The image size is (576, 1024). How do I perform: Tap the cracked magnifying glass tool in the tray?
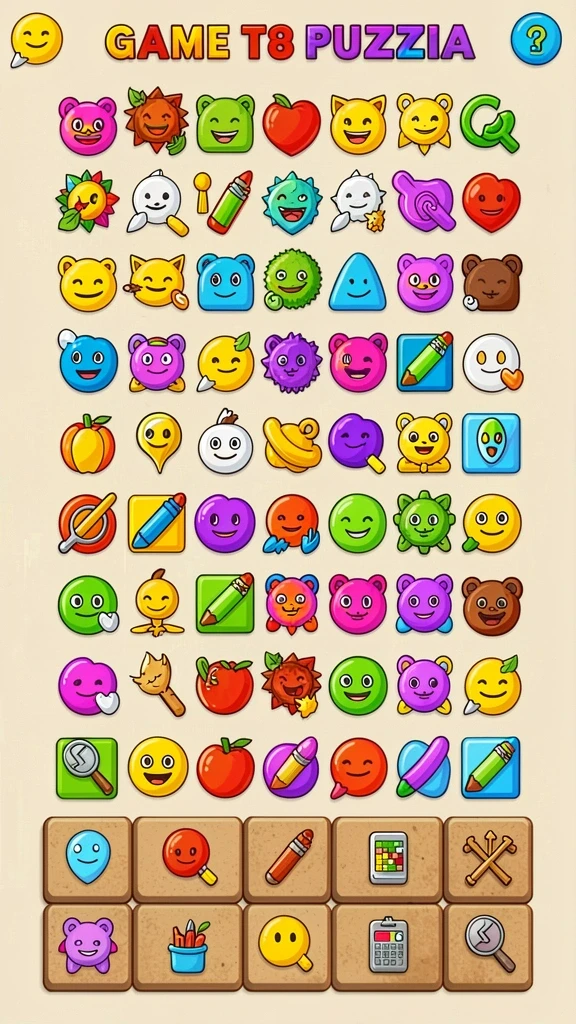click(x=489, y=944)
